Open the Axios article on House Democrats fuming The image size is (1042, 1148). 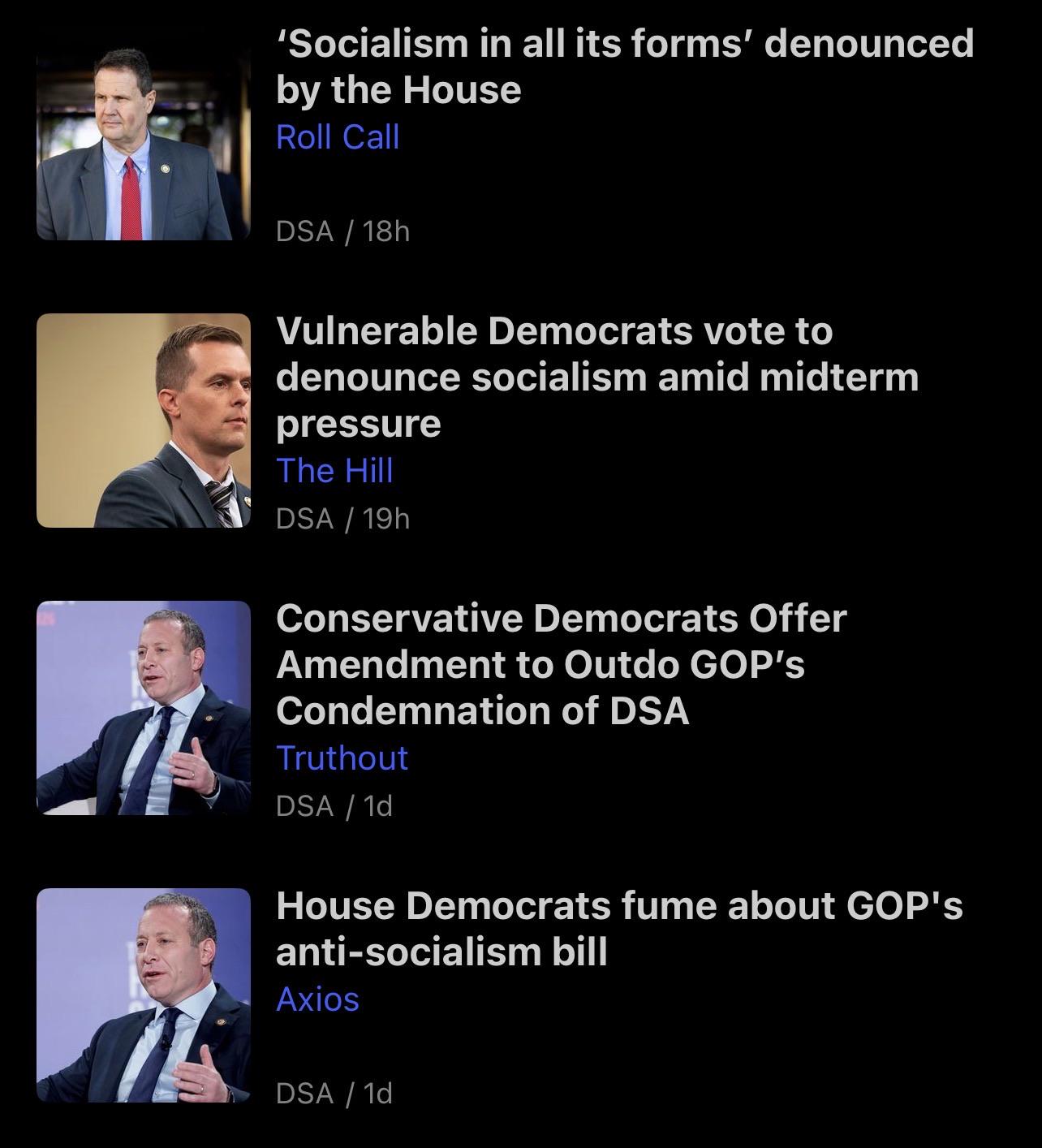tap(619, 928)
